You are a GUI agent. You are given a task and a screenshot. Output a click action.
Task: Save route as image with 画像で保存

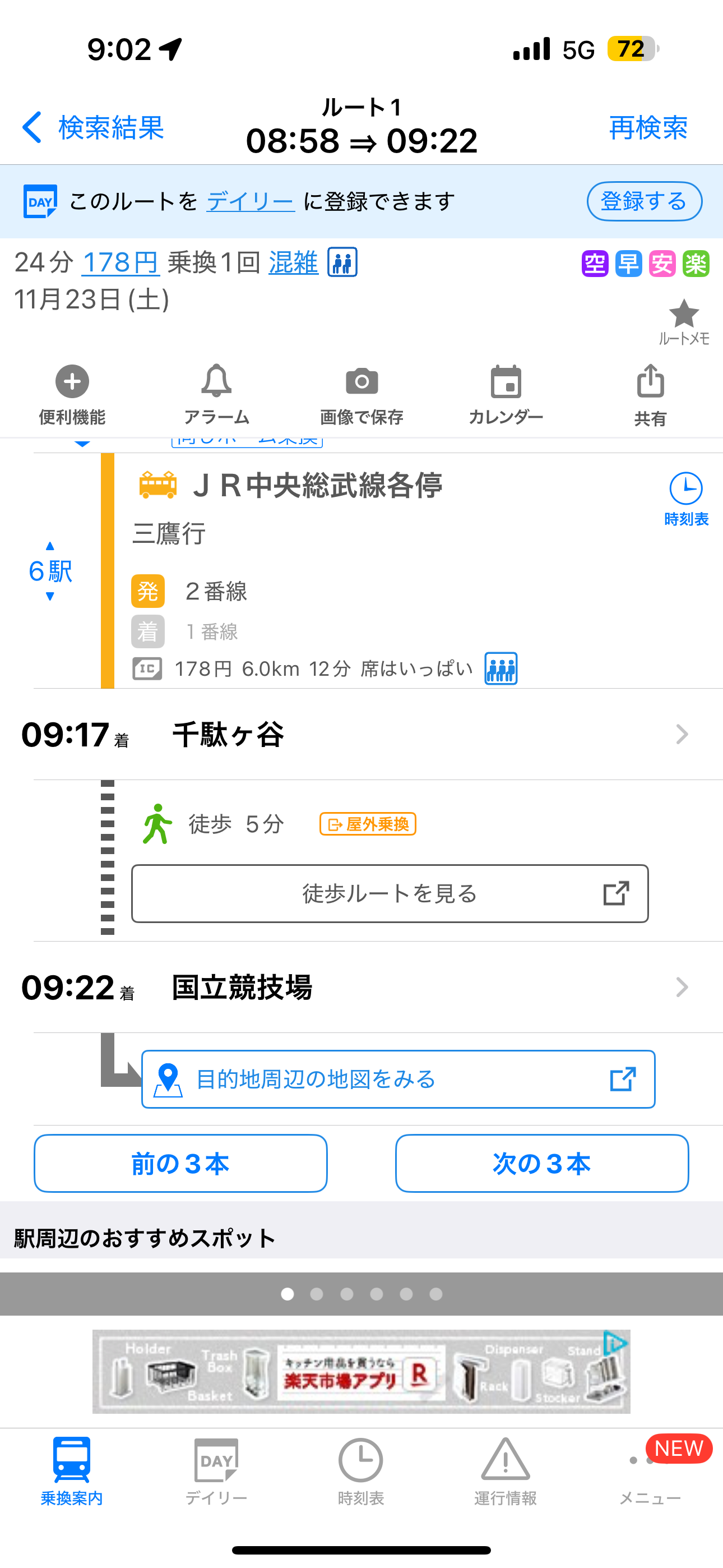(361, 394)
